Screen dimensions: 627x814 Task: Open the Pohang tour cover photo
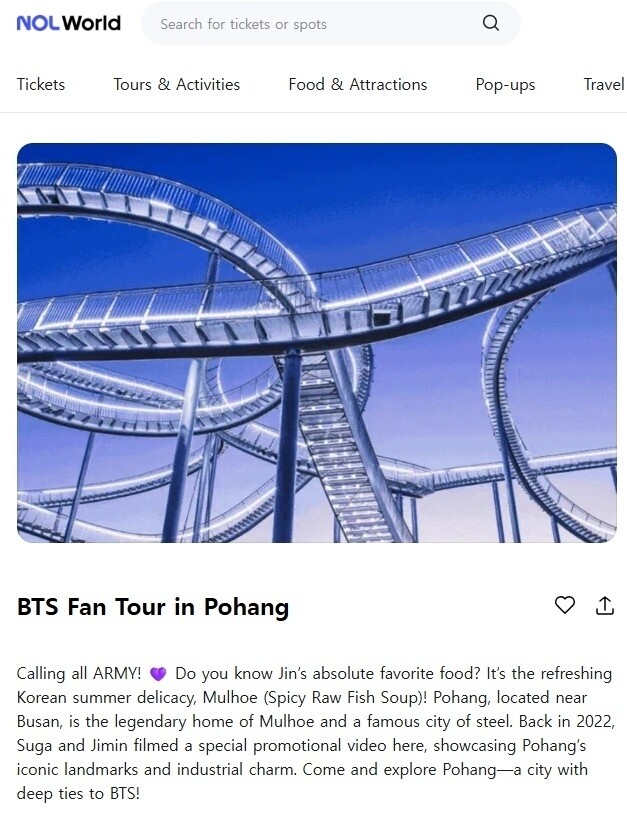[316, 343]
